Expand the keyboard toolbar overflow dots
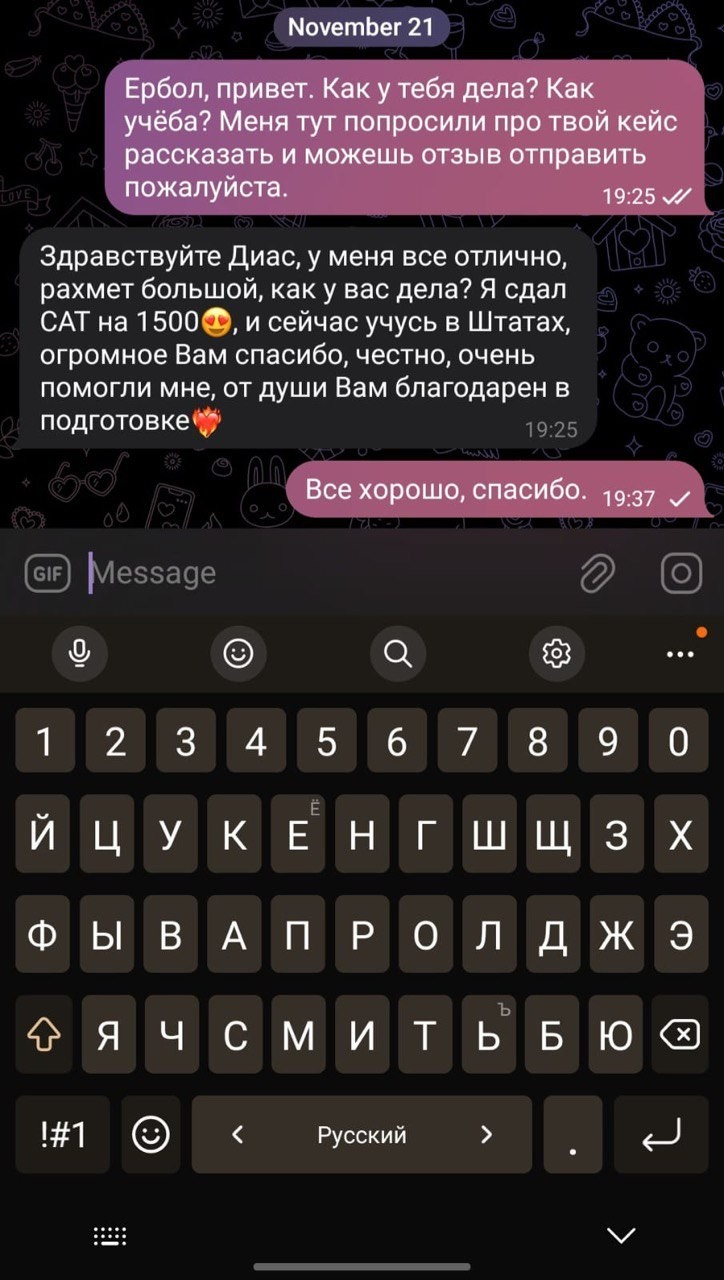 (680, 654)
